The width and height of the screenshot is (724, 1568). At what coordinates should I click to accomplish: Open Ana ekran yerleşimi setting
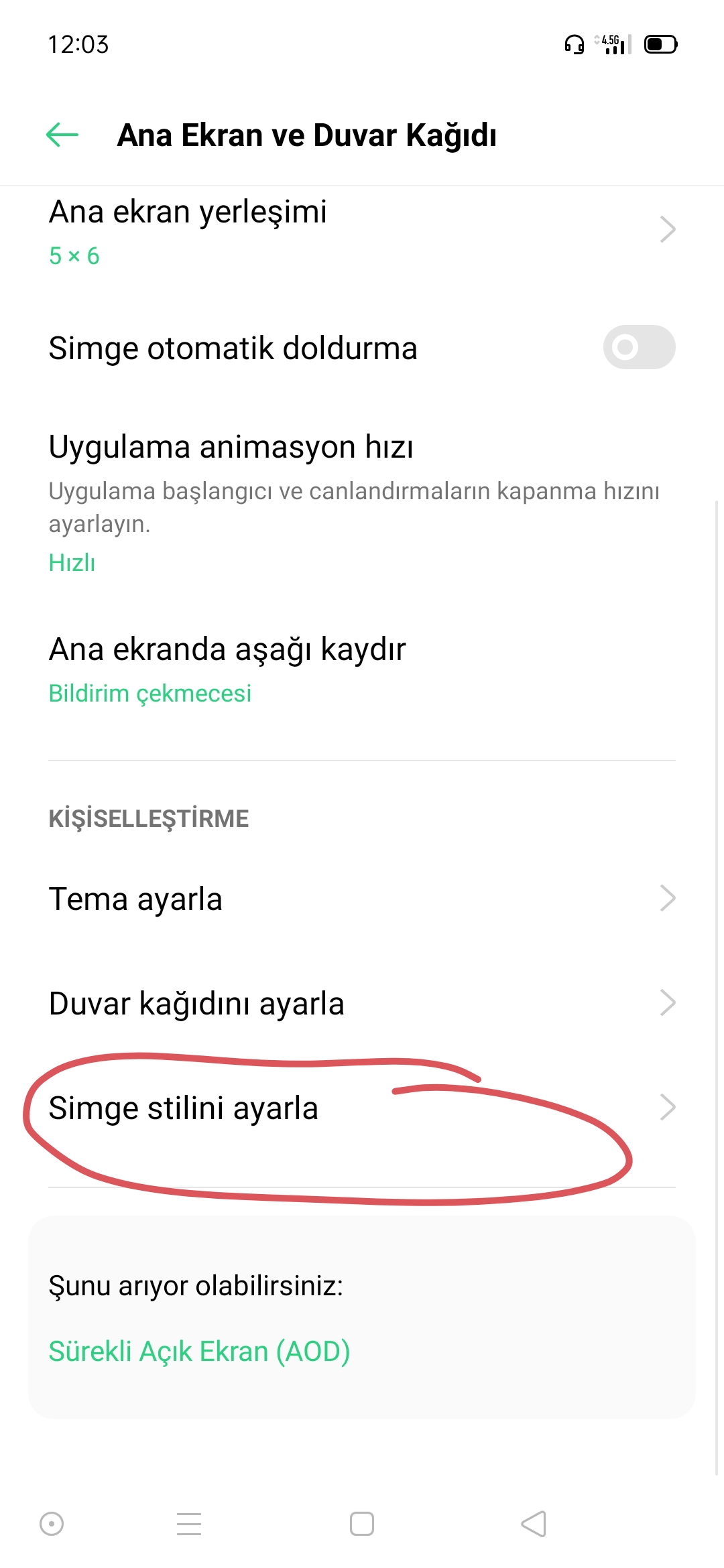click(x=362, y=231)
